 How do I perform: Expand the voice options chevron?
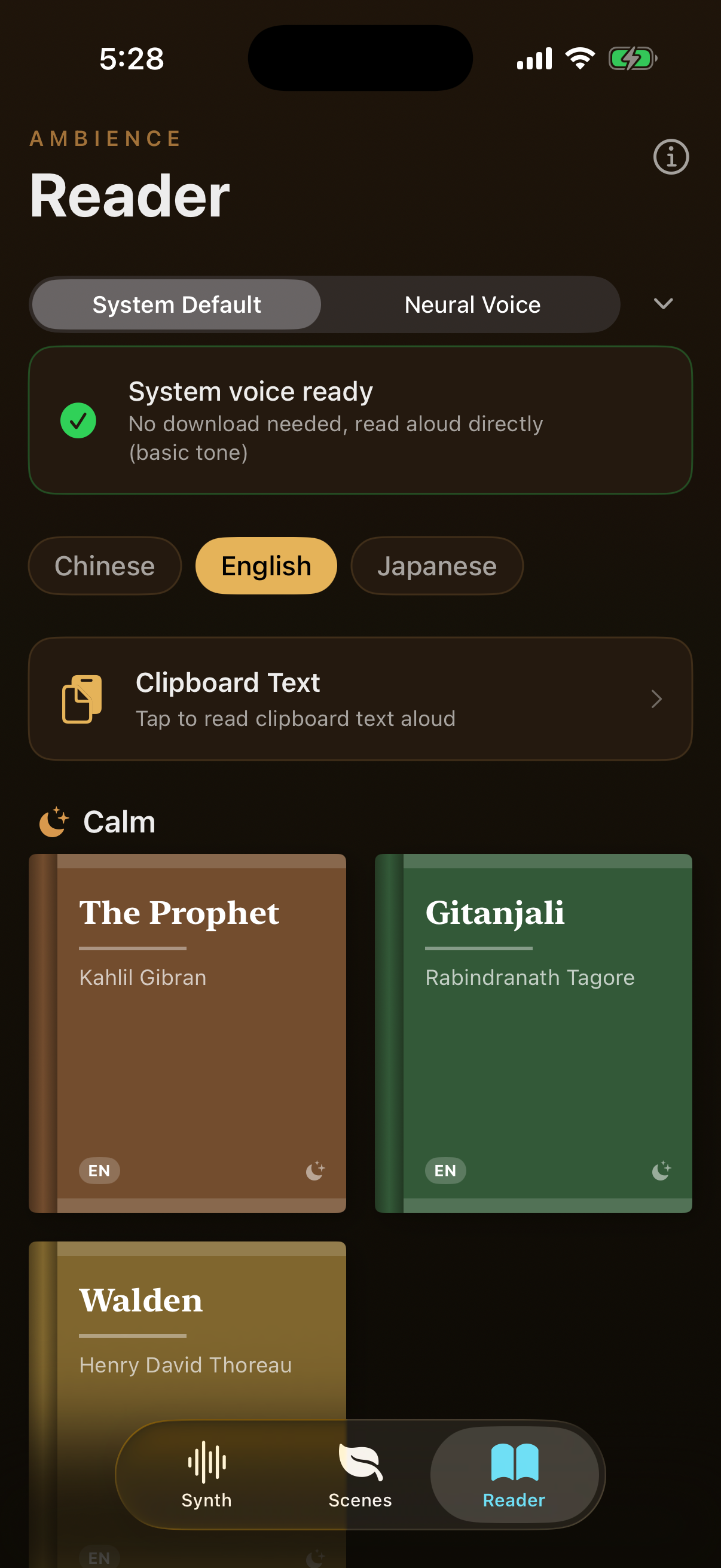click(662, 303)
